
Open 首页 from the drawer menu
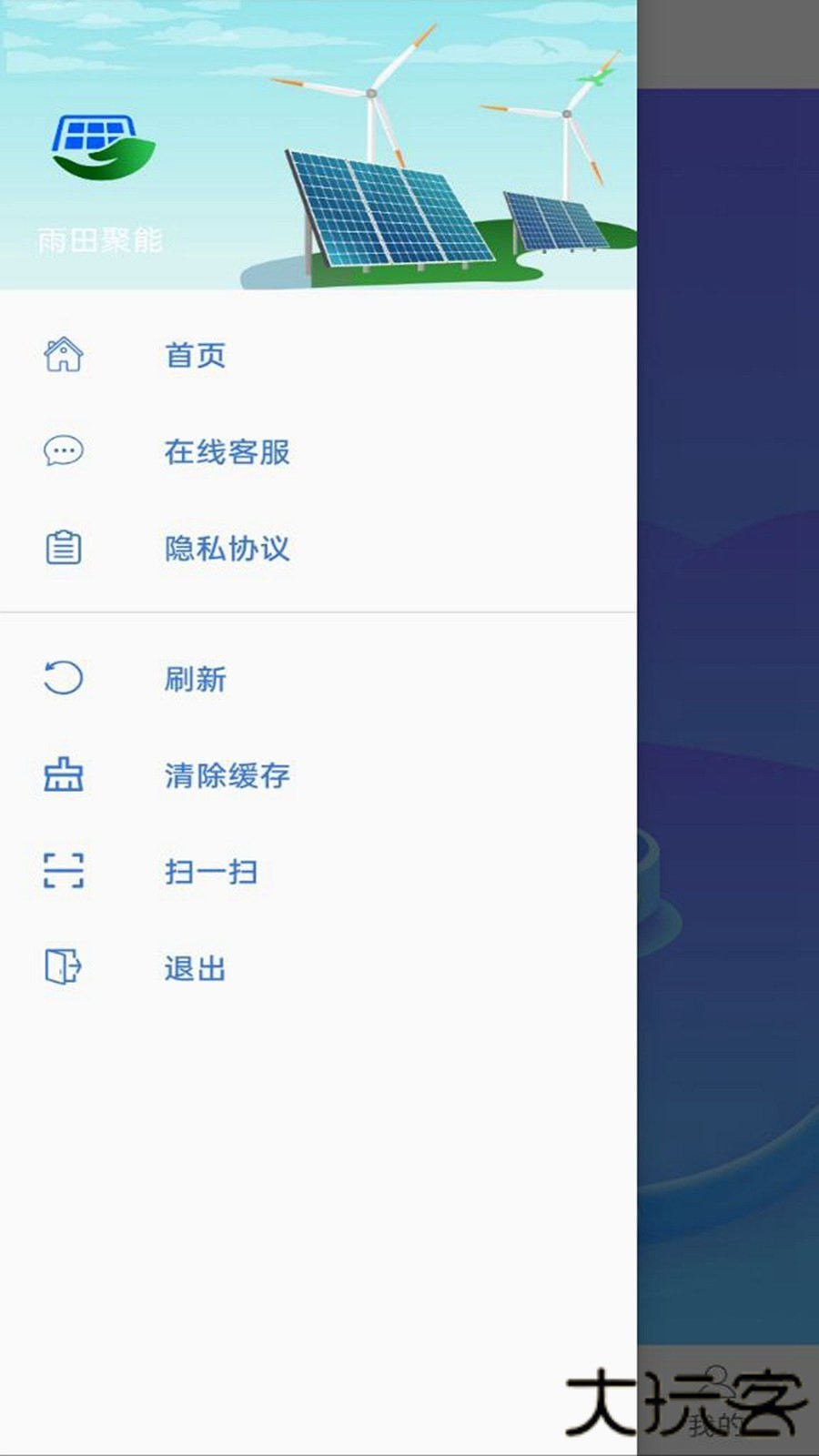(x=194, y=355)
